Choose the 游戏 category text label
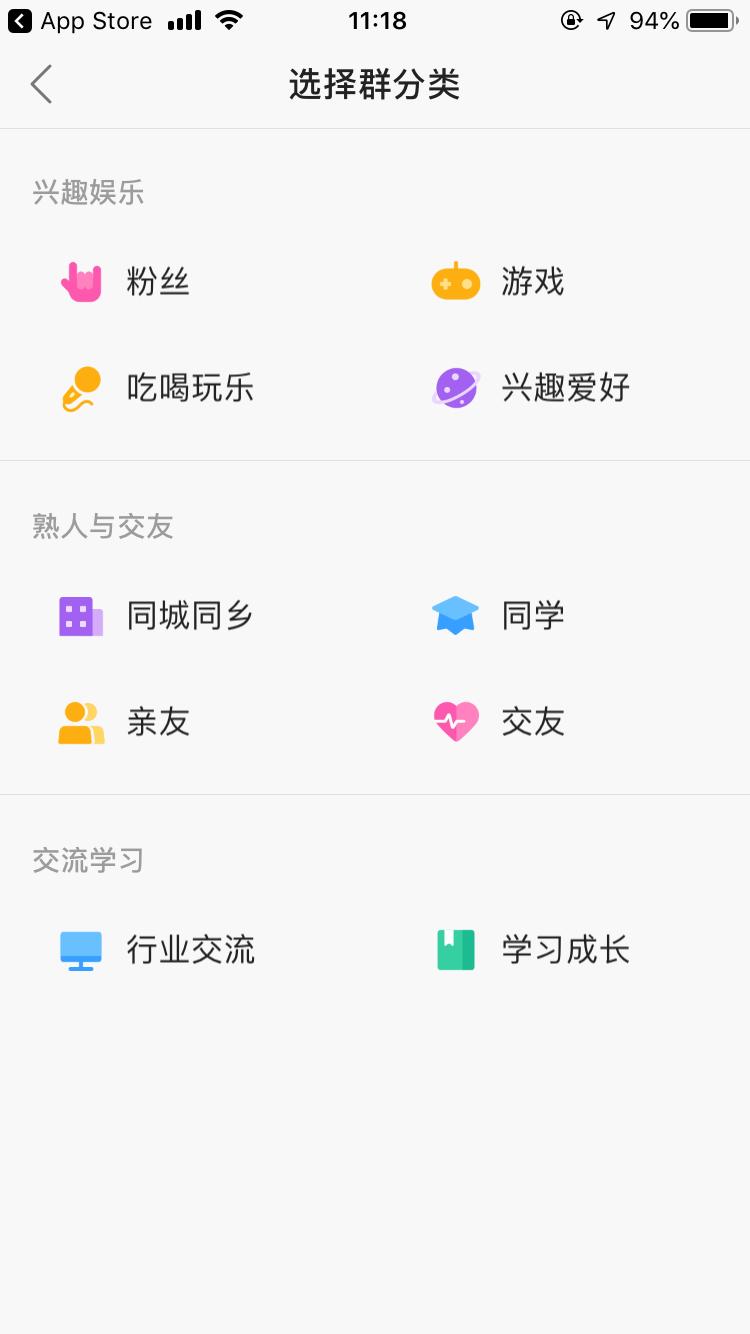Image resolution: width=750 pixels, height=1334 pixels. click(x=533, y=281)
